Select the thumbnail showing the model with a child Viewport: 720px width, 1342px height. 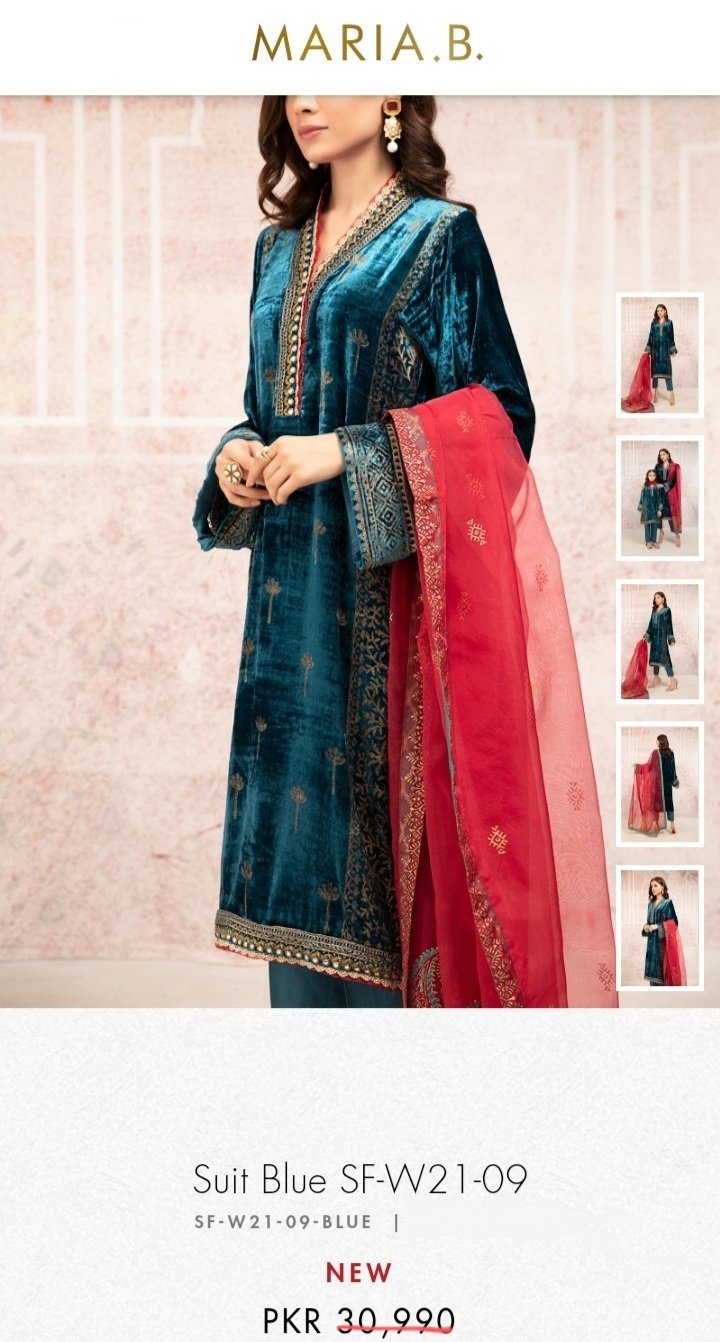pyautogui.click(x=660, y=497)
